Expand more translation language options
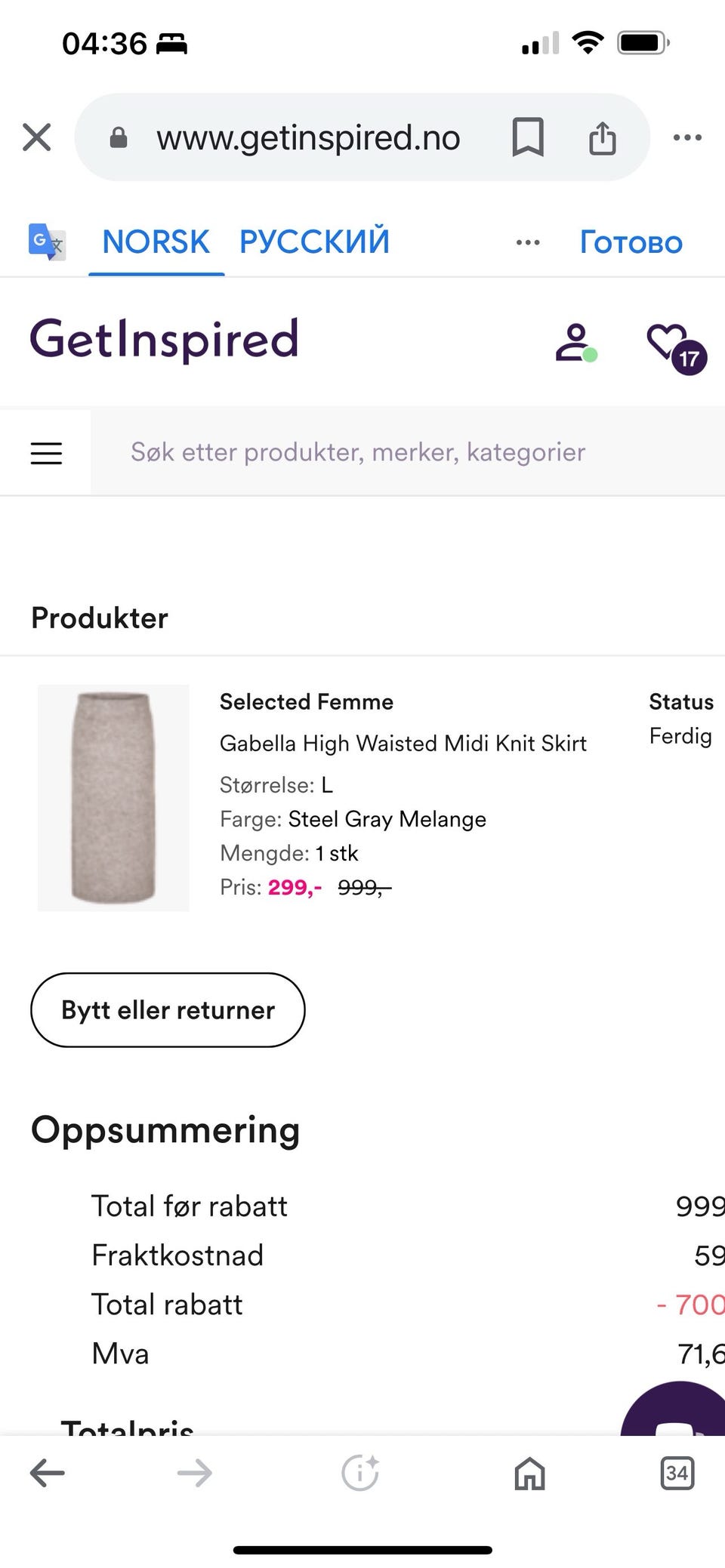The image size is (725, 1568). [527, 242]
